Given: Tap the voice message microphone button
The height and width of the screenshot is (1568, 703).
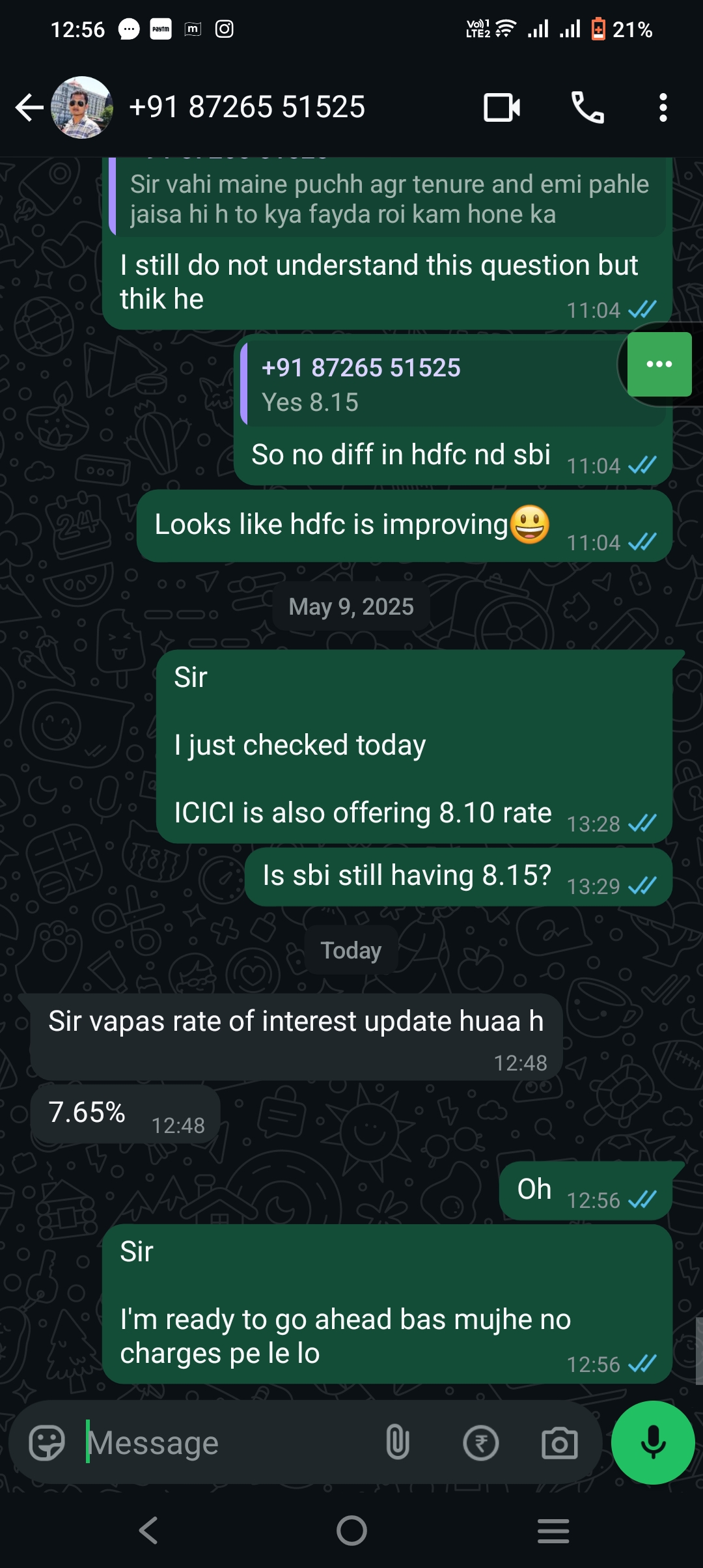Looking at the screenshot, I should 653,1443.
